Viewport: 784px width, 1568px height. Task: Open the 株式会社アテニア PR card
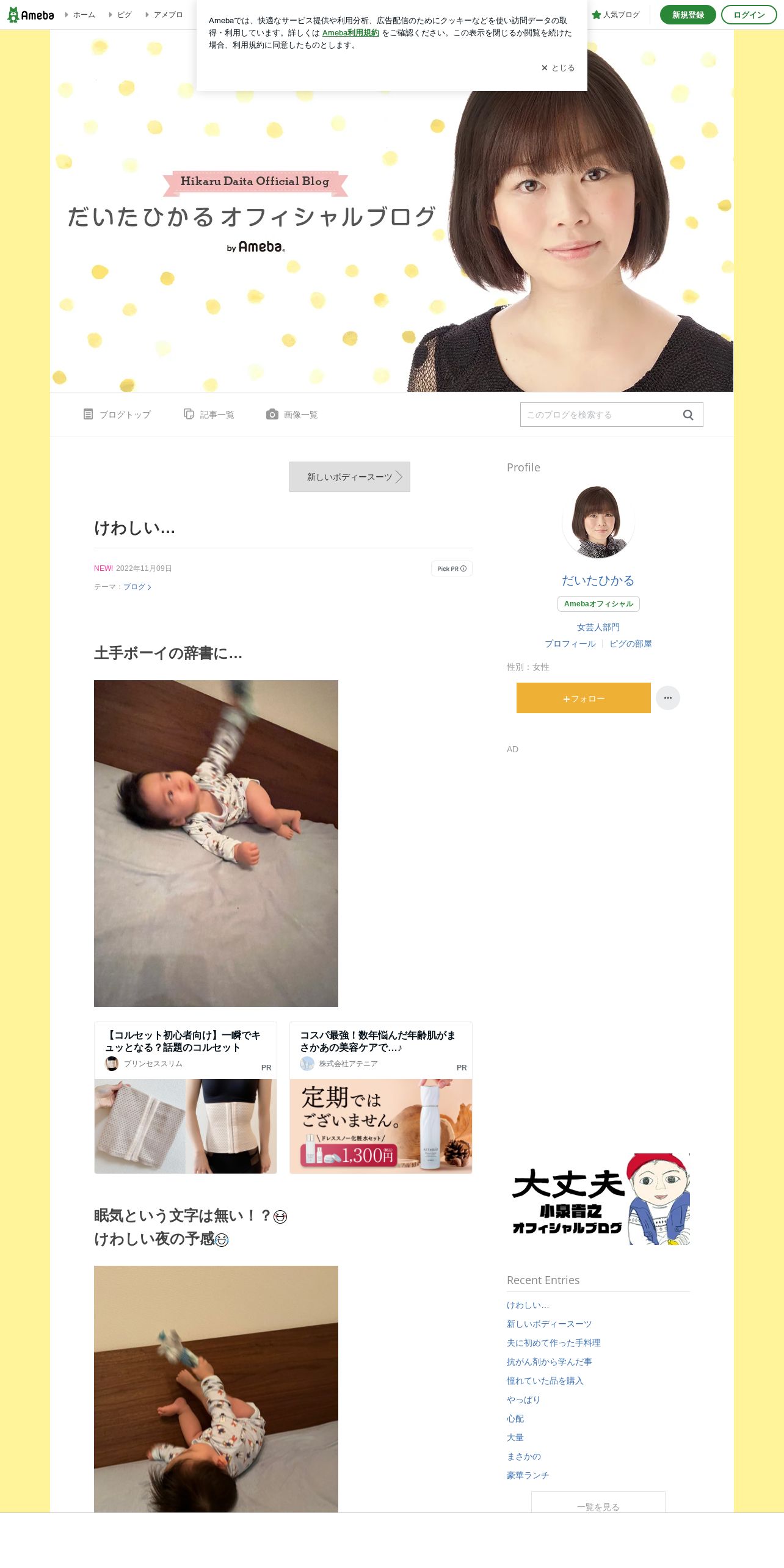381,1098
